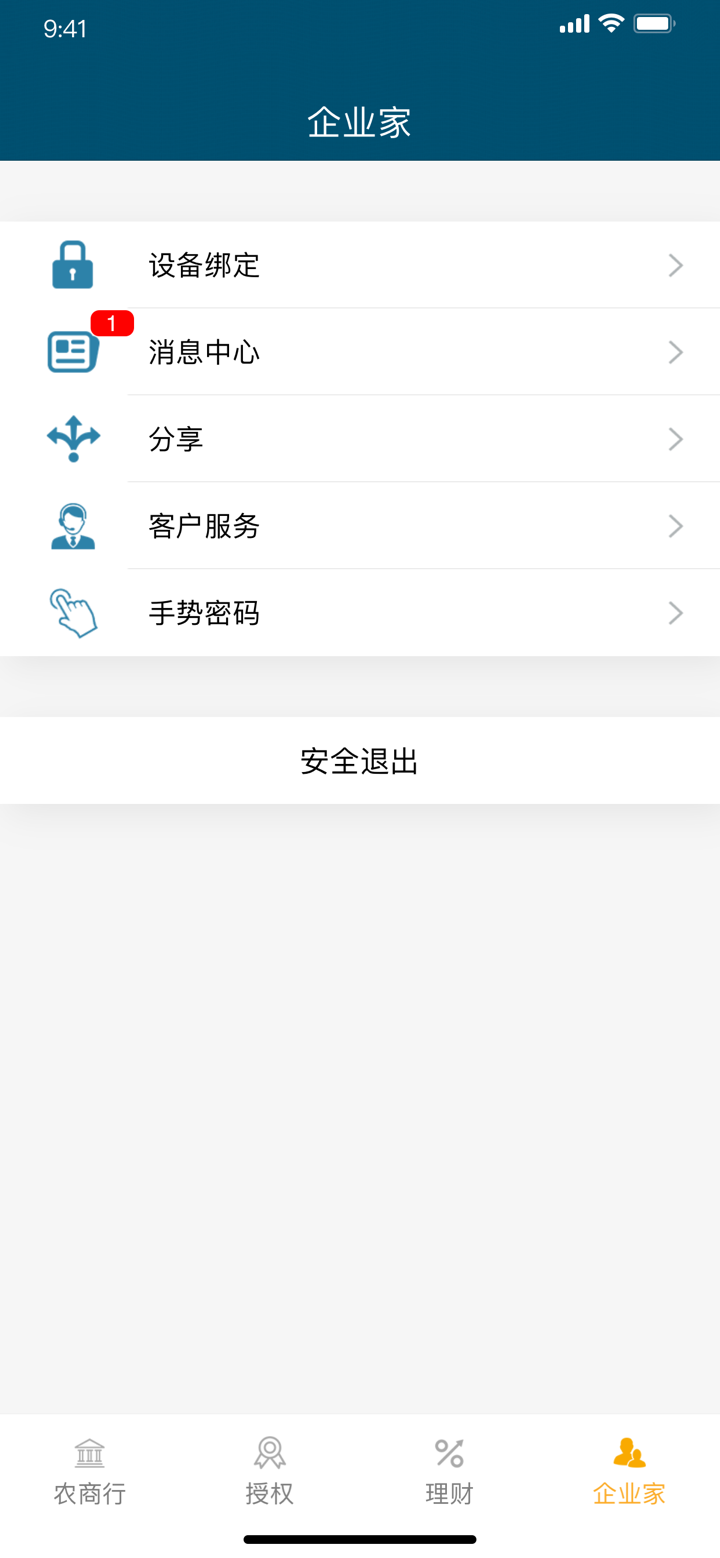This screenshot has height=1558, width=720.
Task: Expand the 手势密码 row arrow
Action: 675,612
